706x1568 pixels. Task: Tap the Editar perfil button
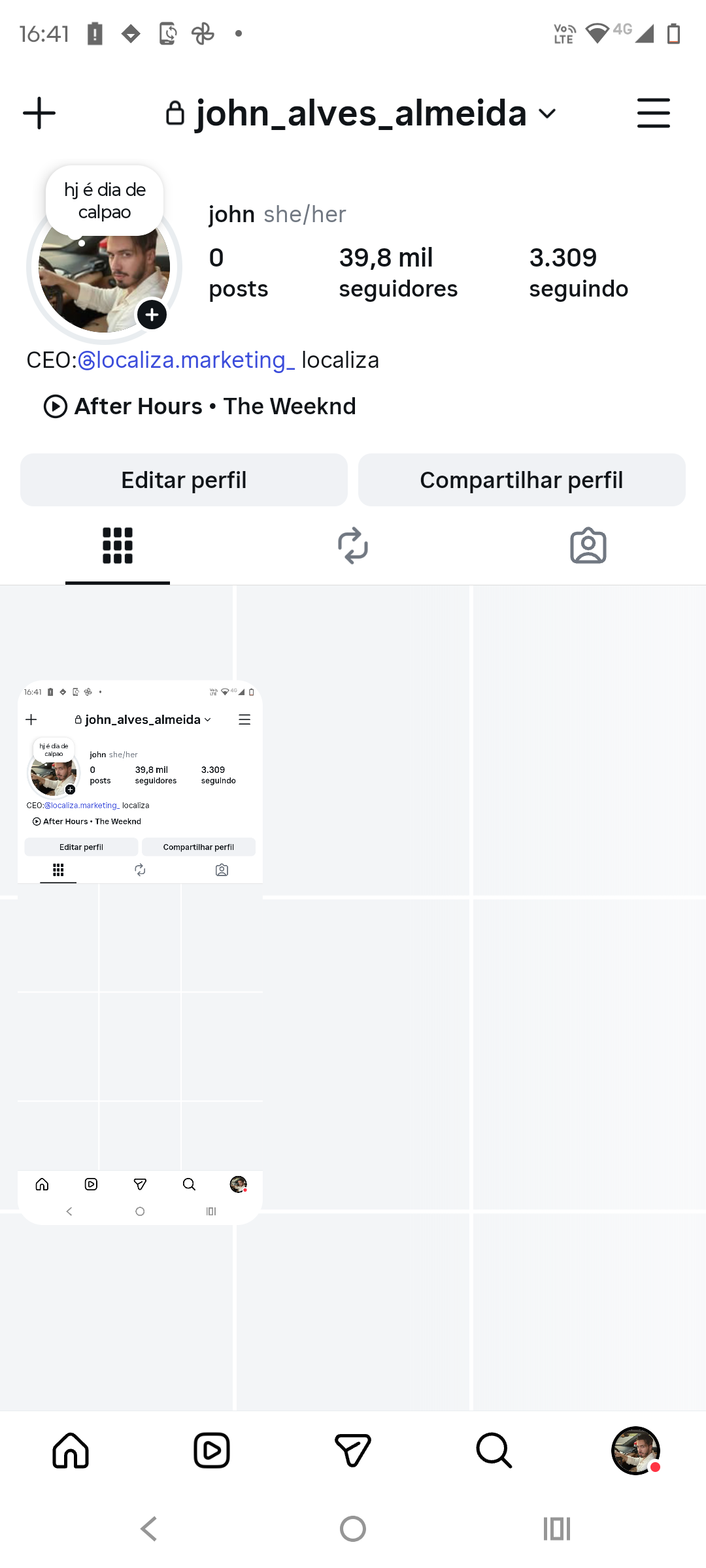click(x=184, y=480)
